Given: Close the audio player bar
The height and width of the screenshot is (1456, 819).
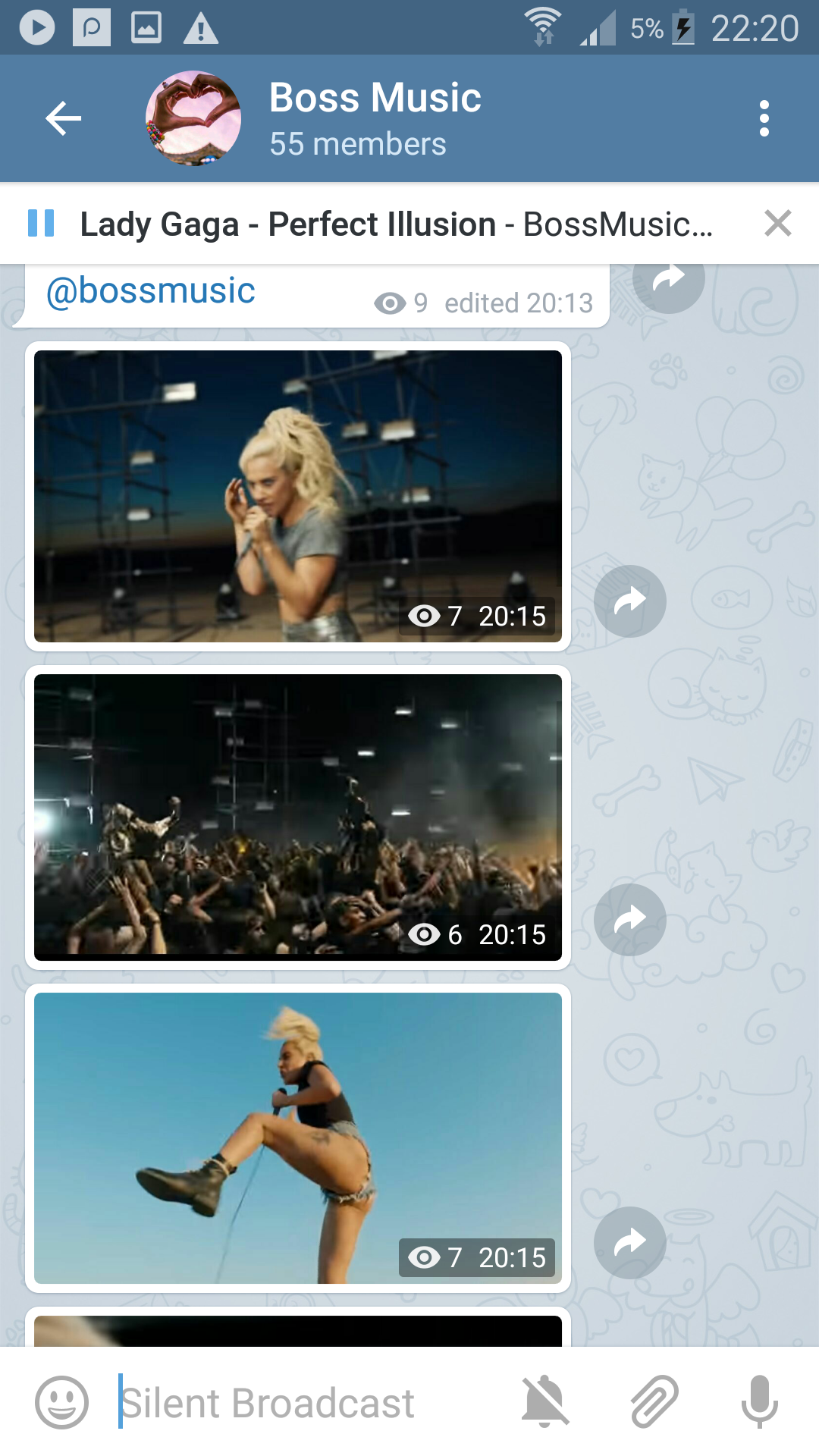Looking at the screenshot, I should [x=777, y=224].
